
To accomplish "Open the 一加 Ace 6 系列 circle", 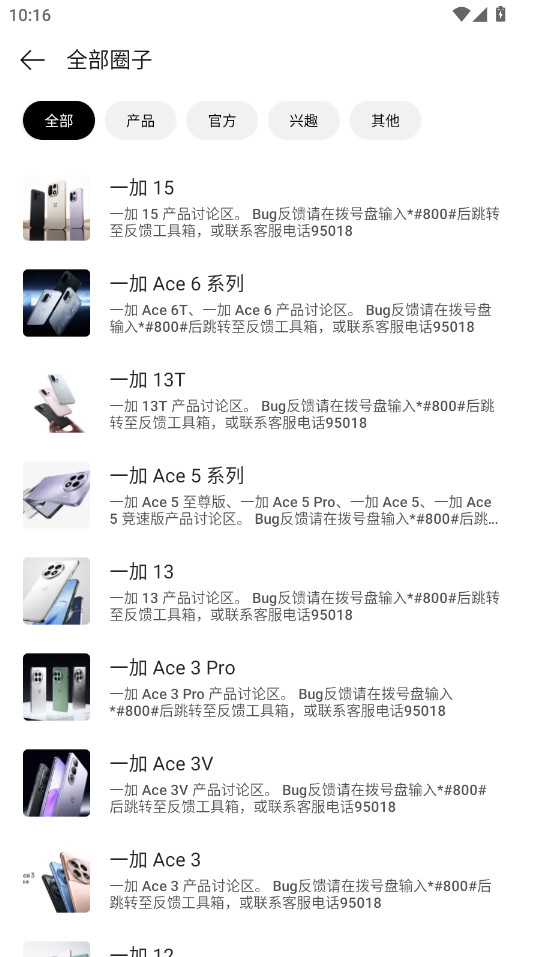I will tap(268, 304).
